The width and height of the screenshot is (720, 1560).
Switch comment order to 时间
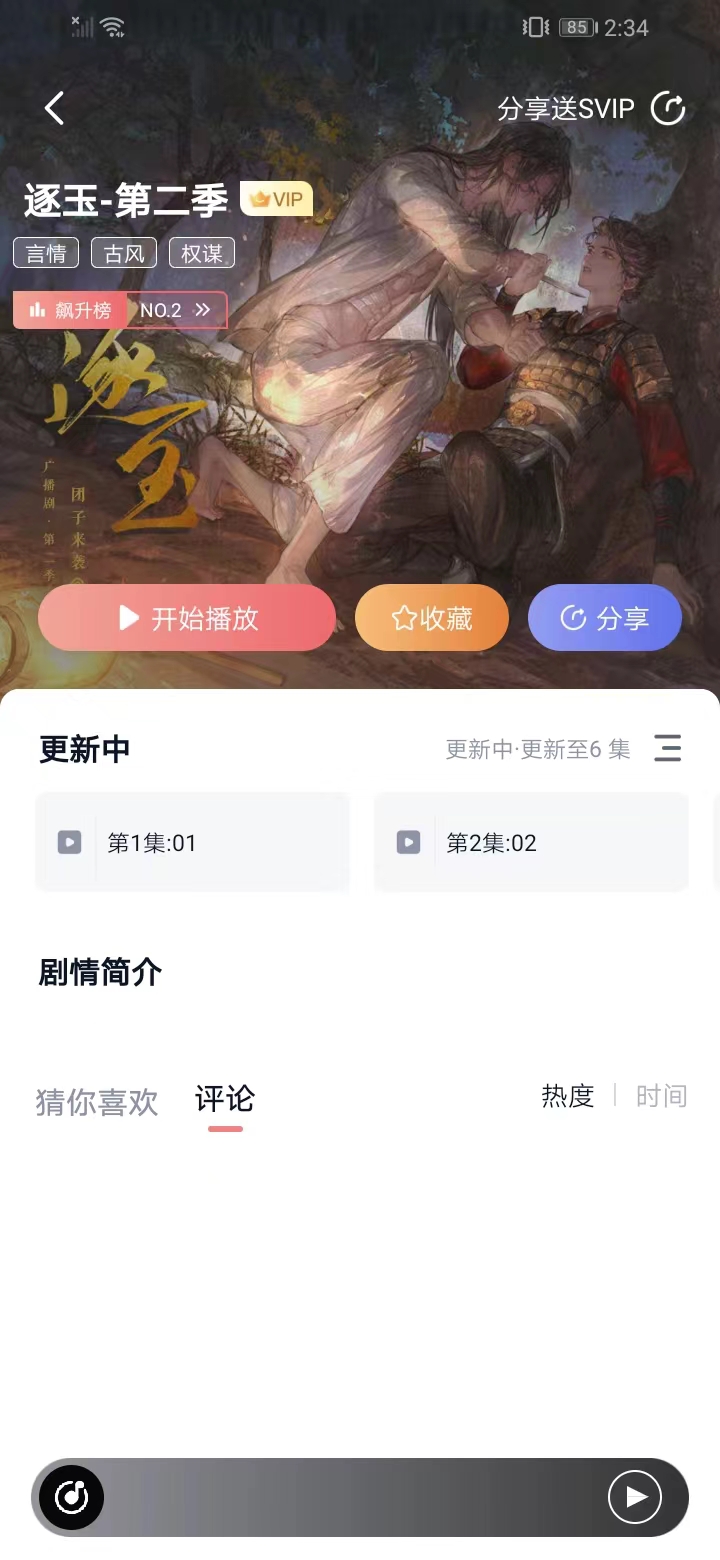[661, 1096]
